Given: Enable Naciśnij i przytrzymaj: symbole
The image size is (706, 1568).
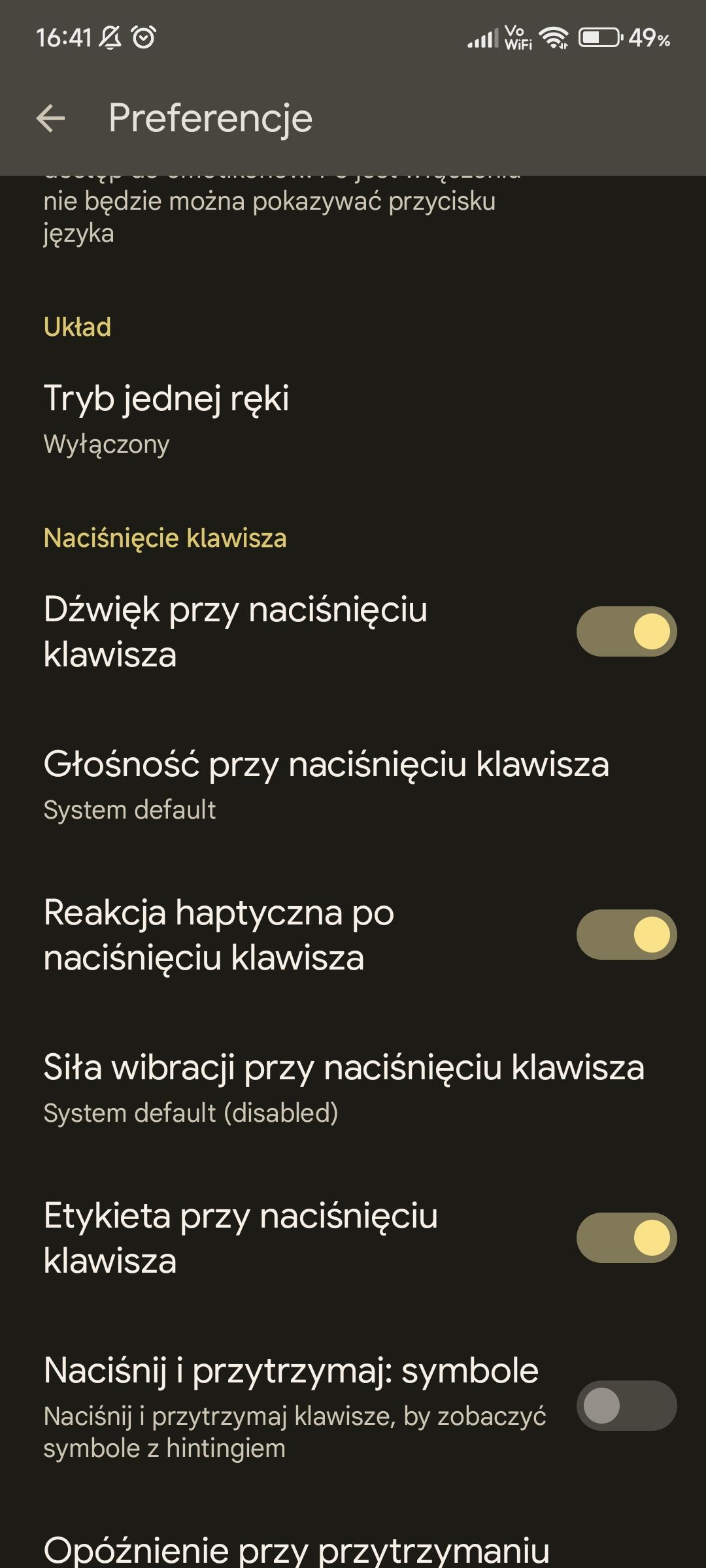Looking at the screenshot, I should 626,1405.
